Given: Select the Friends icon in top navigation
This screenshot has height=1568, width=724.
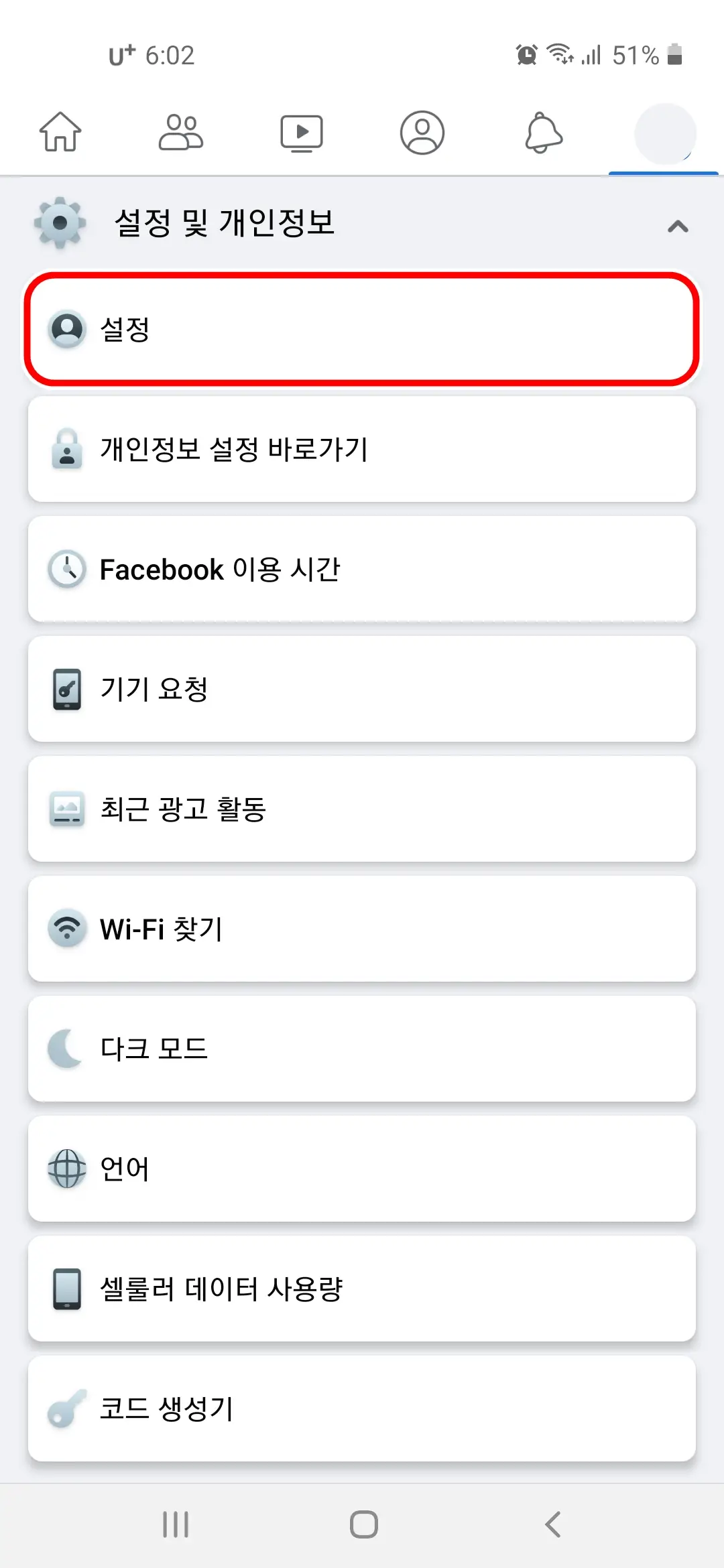Looking at the screenshot, I should pos(181,132).
